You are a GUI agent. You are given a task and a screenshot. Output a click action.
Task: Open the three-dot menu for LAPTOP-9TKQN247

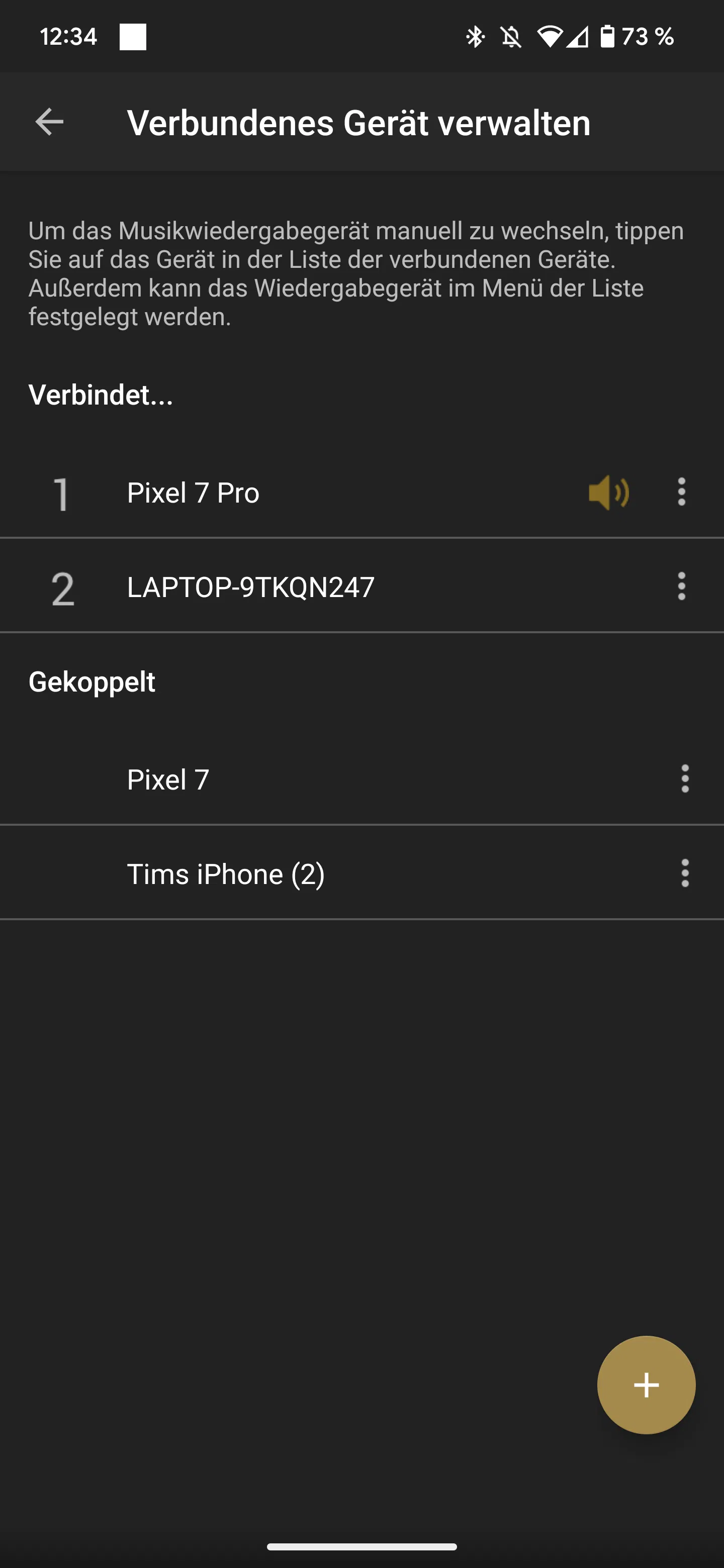681,586
